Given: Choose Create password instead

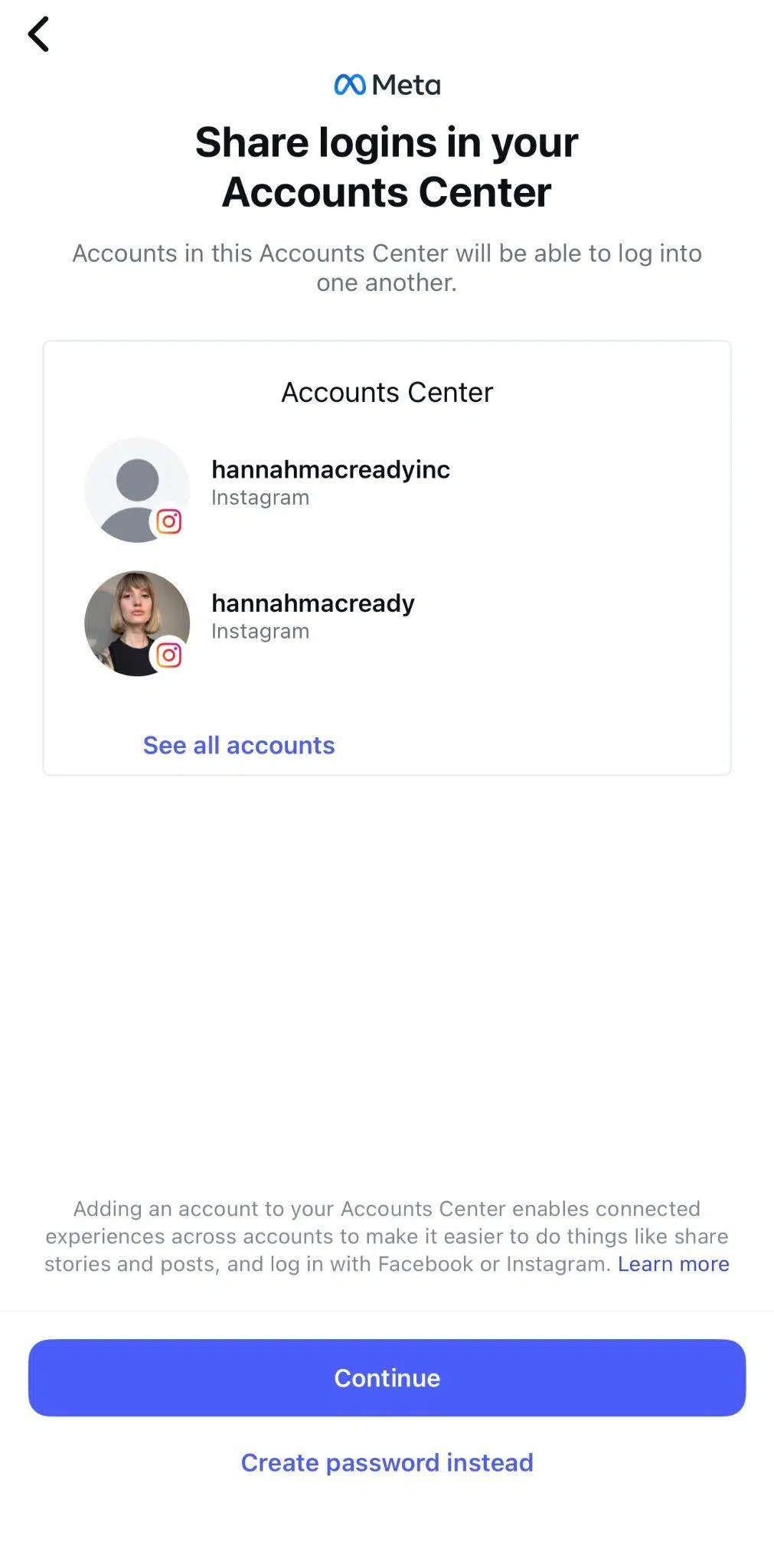Looking at the screenshot, I should coord(387,1462).
